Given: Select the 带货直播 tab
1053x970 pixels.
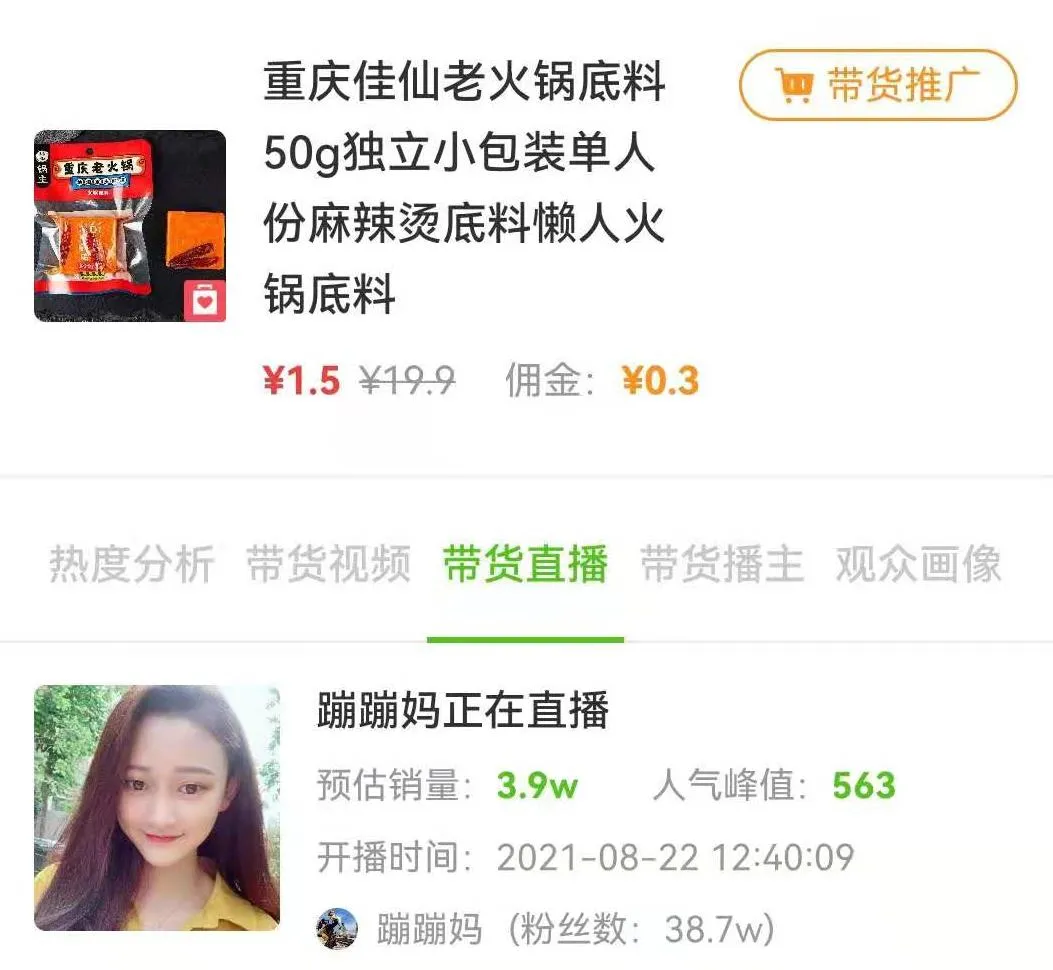Looking at the screenshot, I should pos(525,565).
